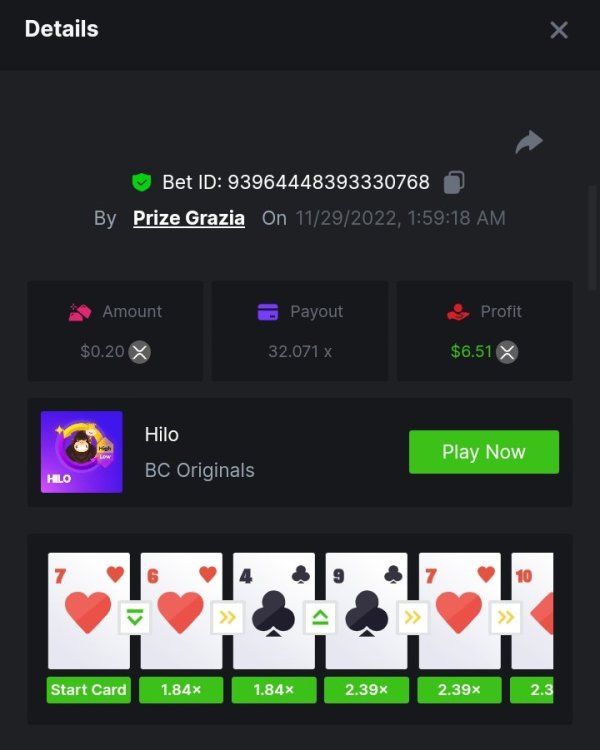Share this bet result
This screenshot has height=750, width=600.
pos(528,142)
